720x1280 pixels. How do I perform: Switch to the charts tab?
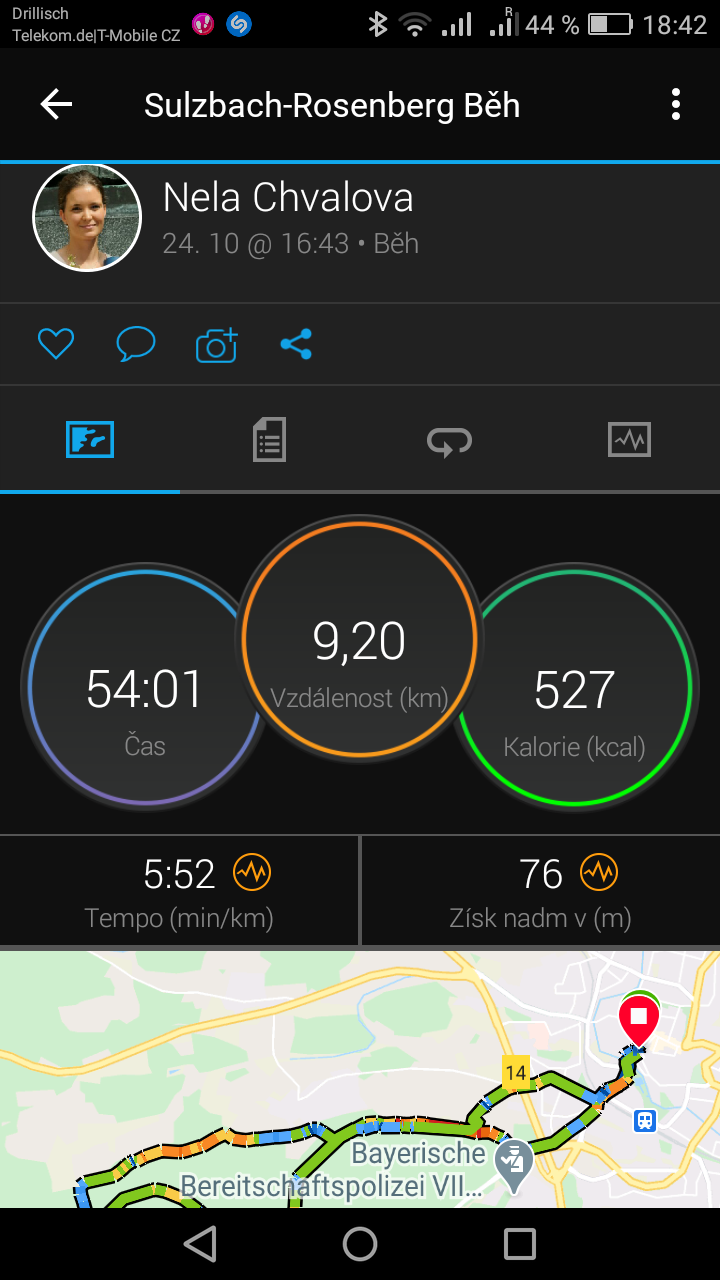[x=630, y=440]
